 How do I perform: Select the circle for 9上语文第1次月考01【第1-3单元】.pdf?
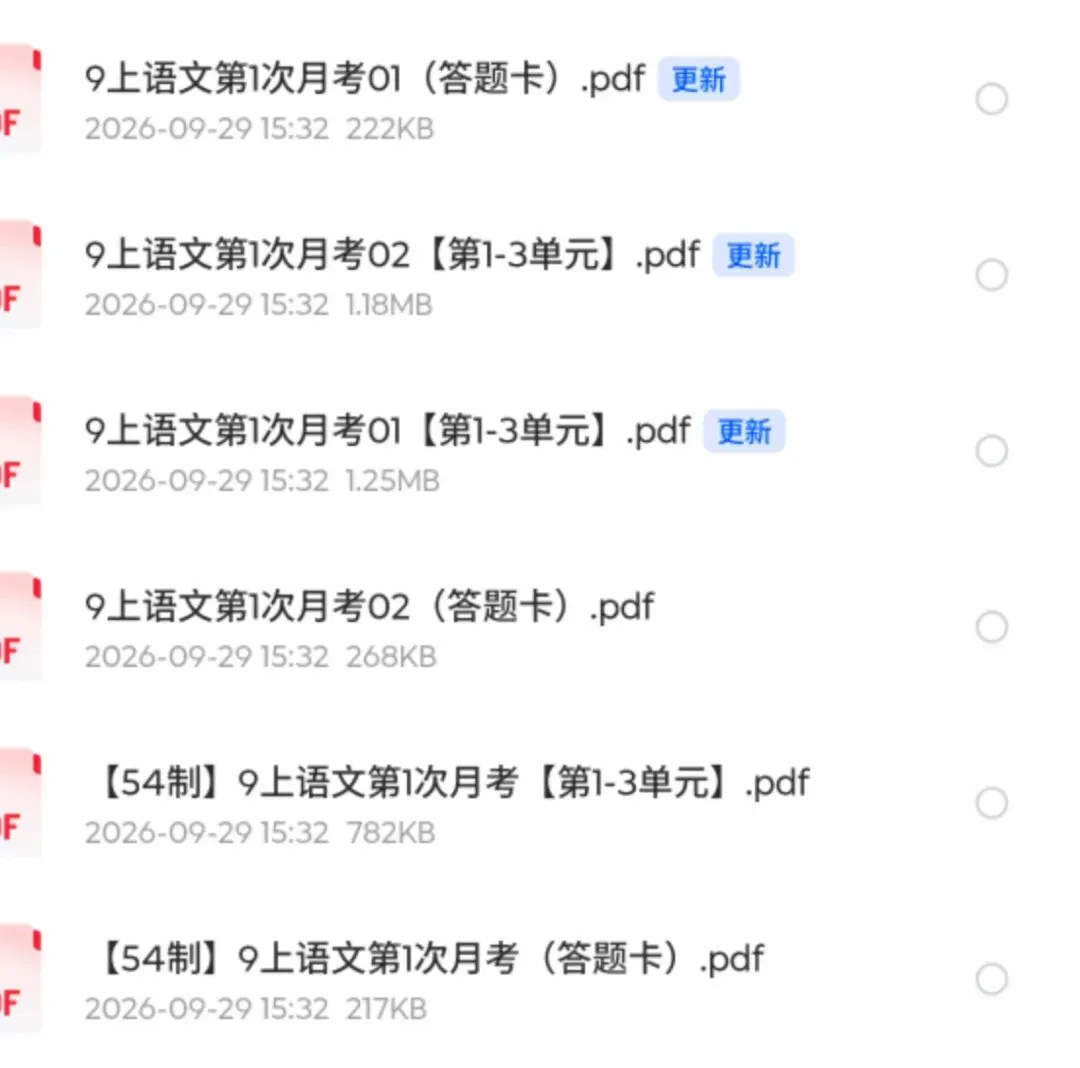pos(992,451)
